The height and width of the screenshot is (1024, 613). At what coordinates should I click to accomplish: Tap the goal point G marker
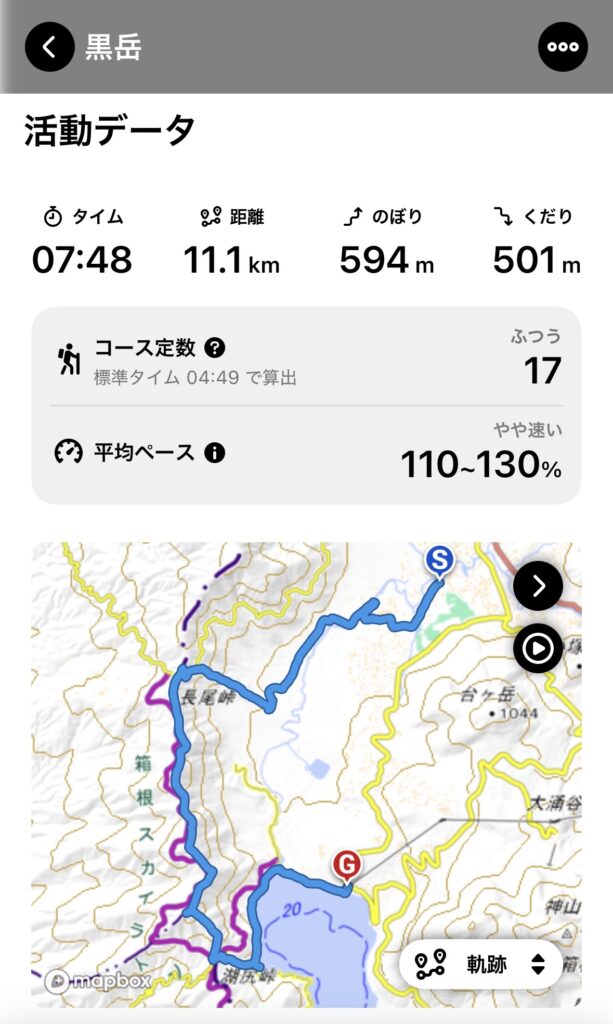(x=346, y=863)
